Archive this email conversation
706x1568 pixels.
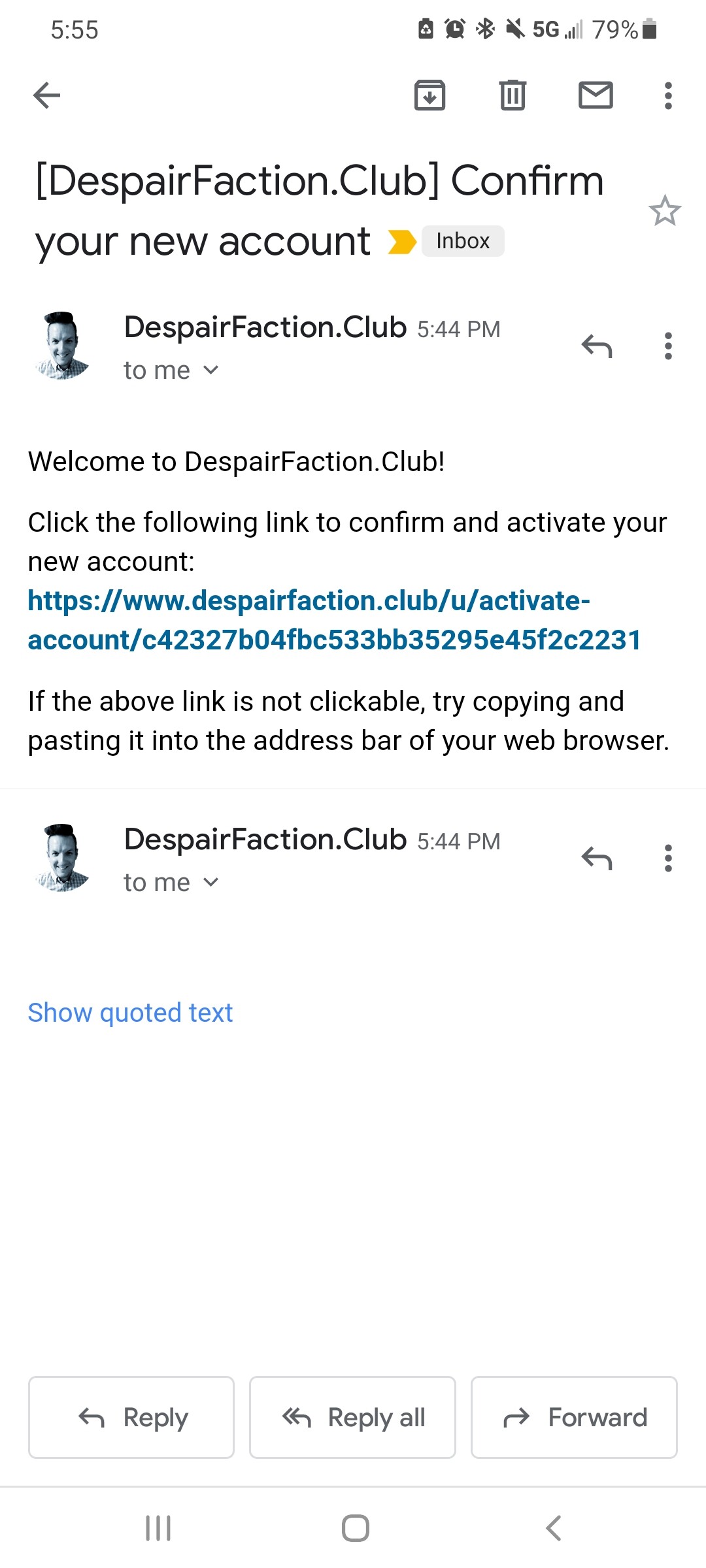point(429,95)
